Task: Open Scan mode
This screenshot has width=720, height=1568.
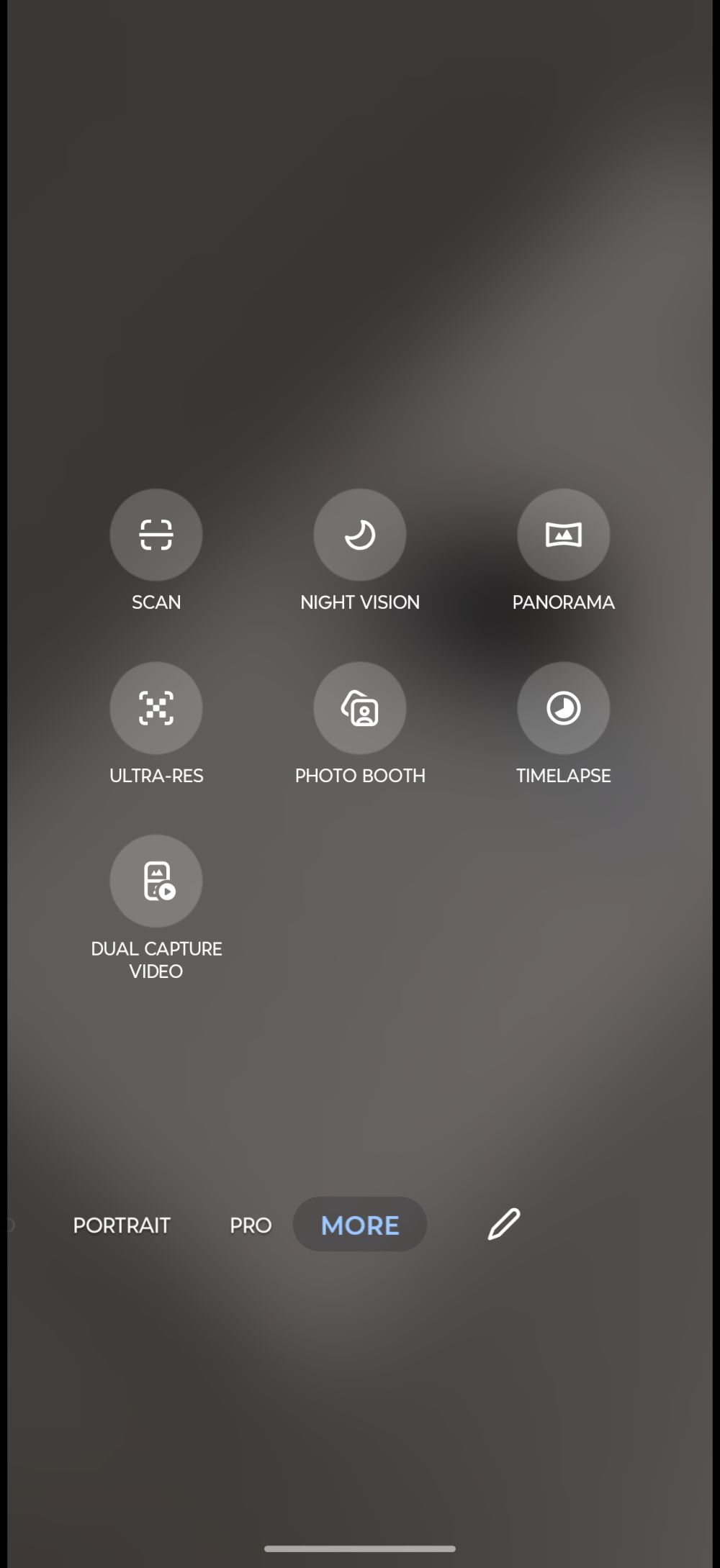Action: pos(156,535)
